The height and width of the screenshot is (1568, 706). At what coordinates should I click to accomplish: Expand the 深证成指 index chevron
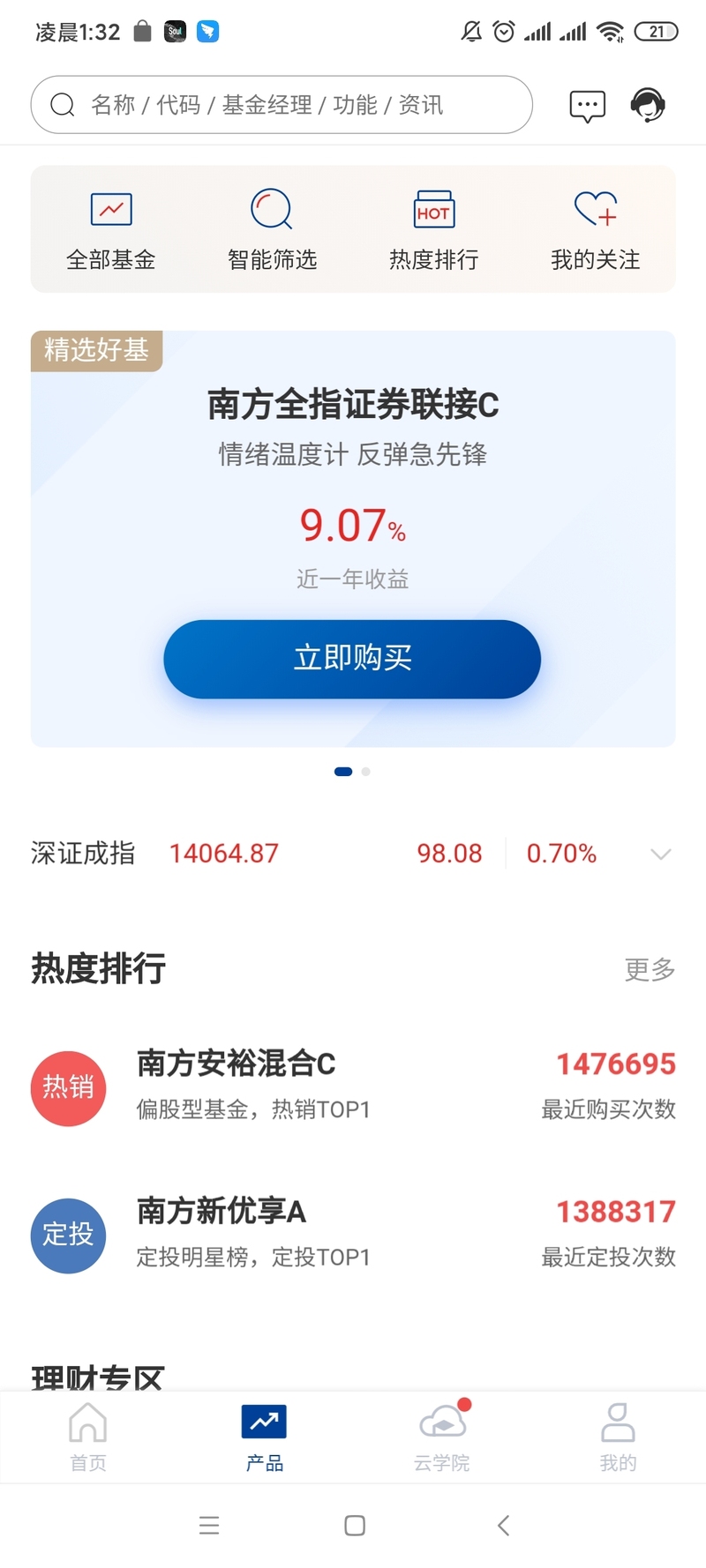[x=660, y=854]
